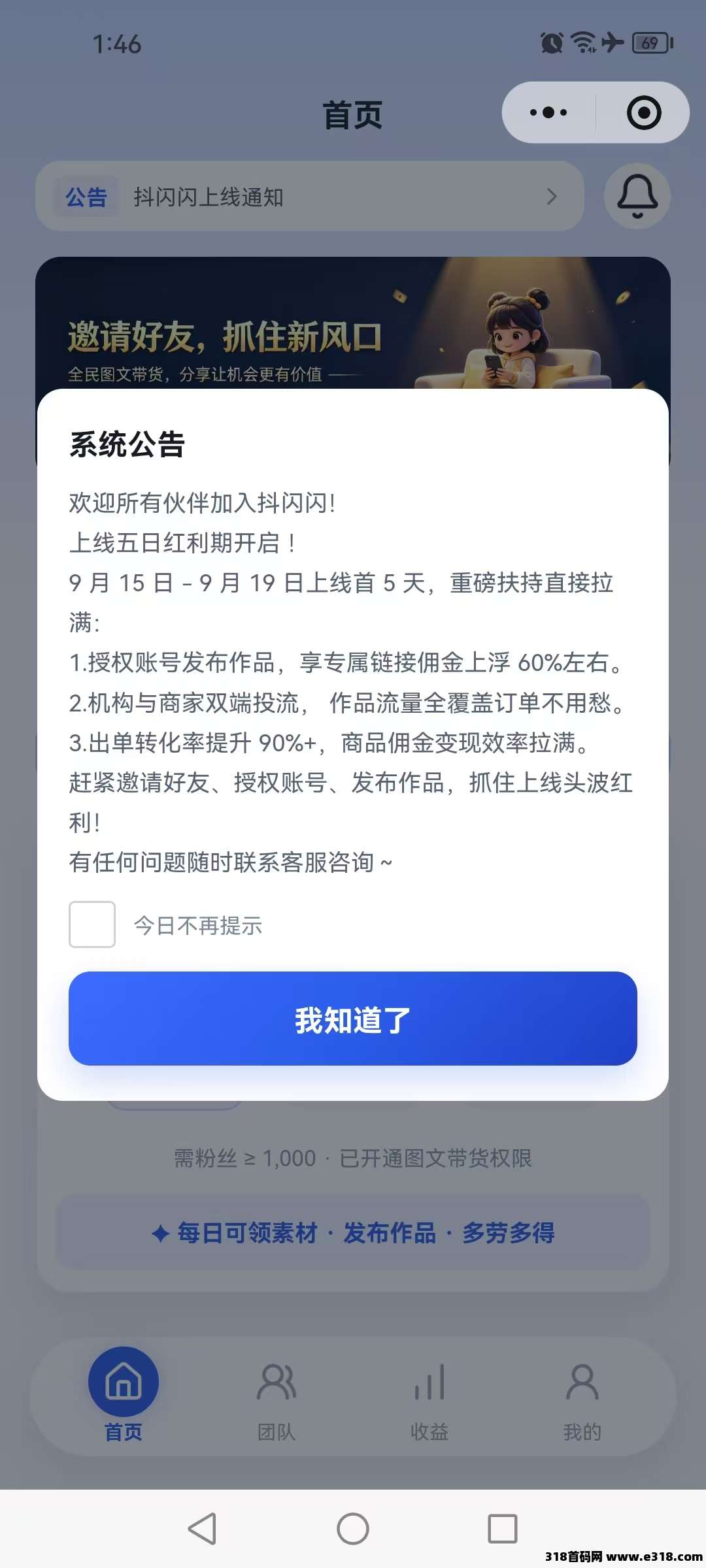Open the 邀请好友 invitation banner
Screen dimensions: 706x1568
353,323
